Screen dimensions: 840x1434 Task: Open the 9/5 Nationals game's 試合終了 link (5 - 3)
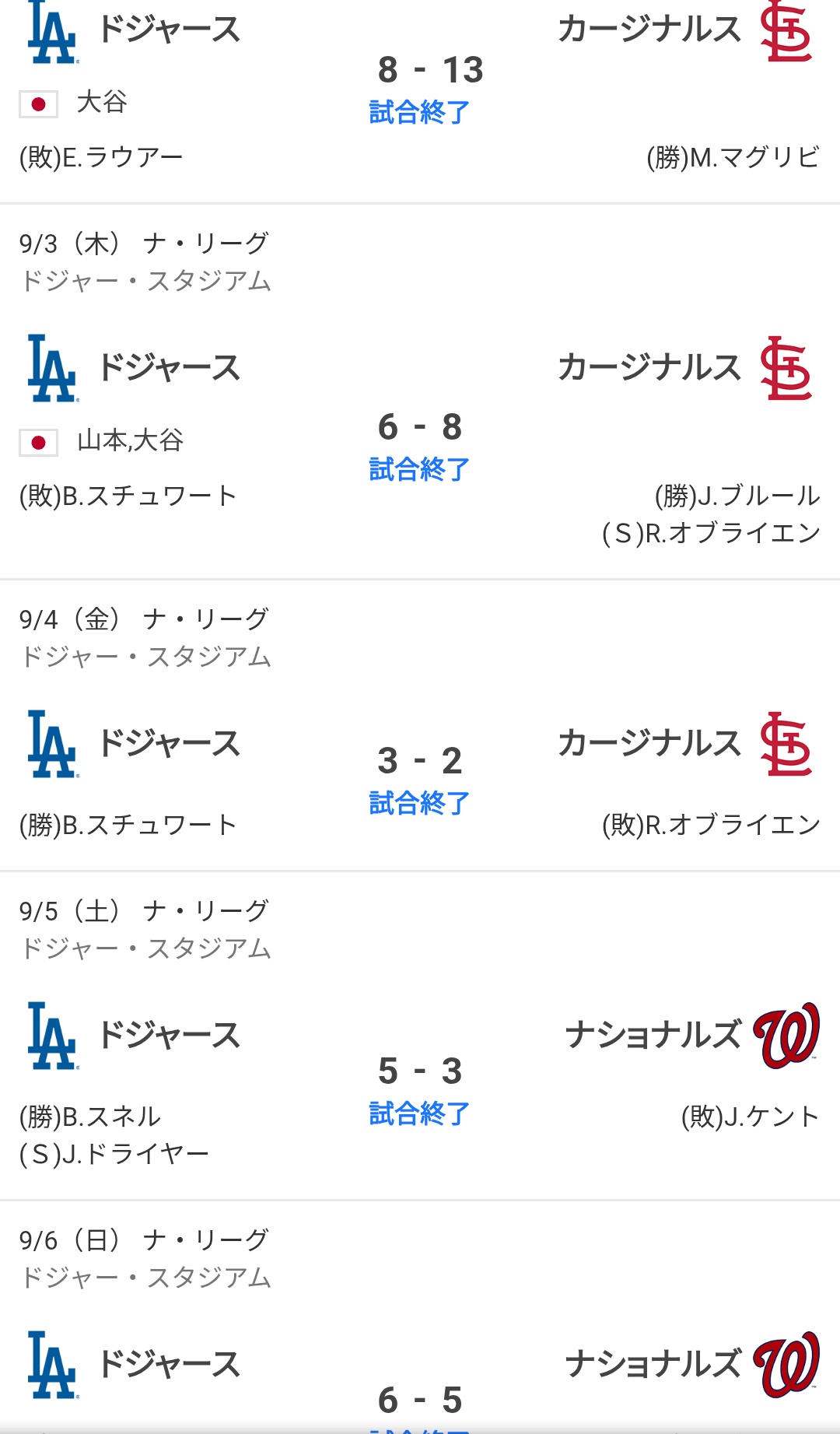419,1113
